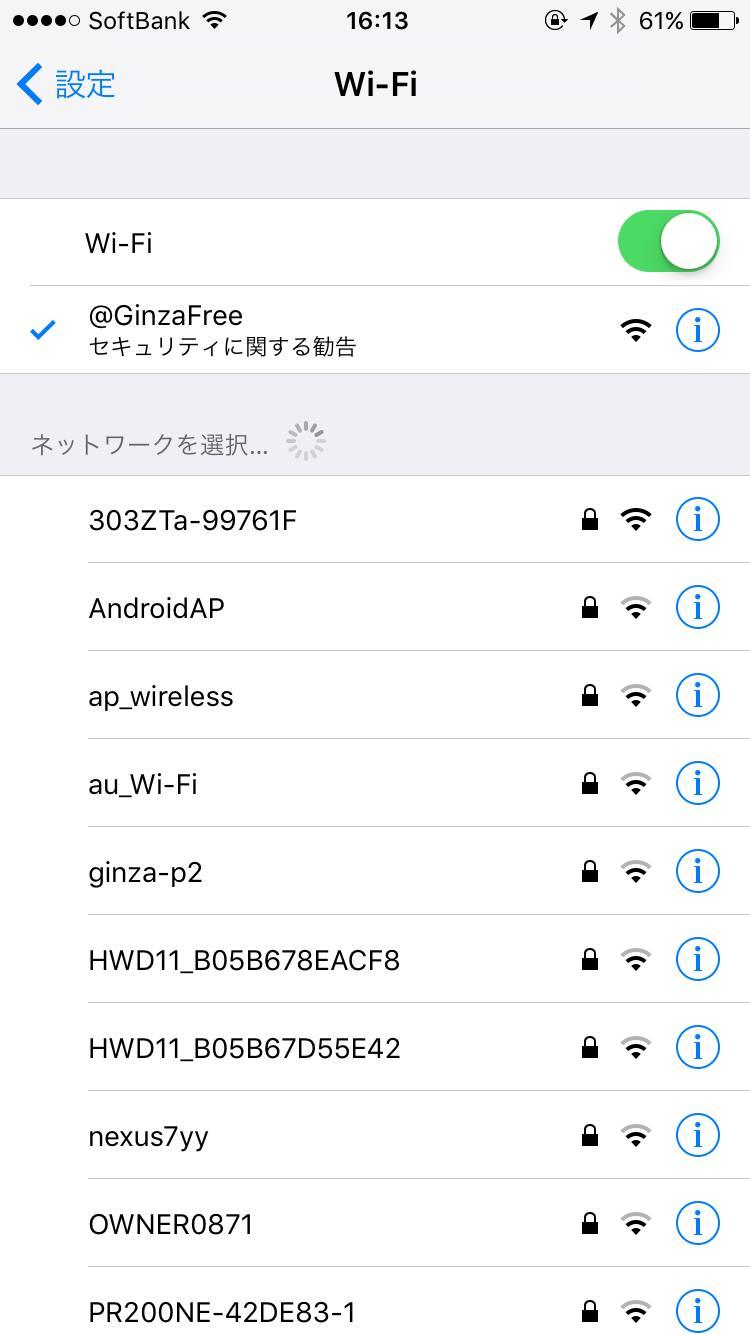The image size is (750, 1334).
Task: Open info for @GinzaFree network
Action: pos(697,329)
